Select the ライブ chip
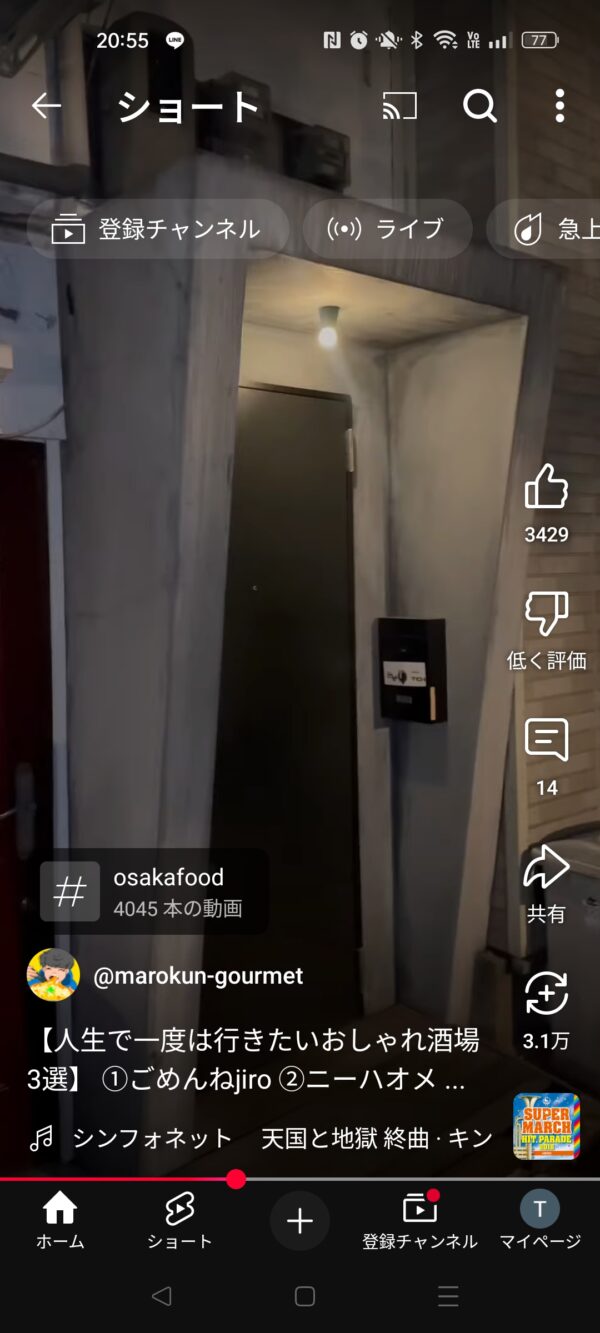The height and width of the screenshot is (1333, 600). coord(386,229)
